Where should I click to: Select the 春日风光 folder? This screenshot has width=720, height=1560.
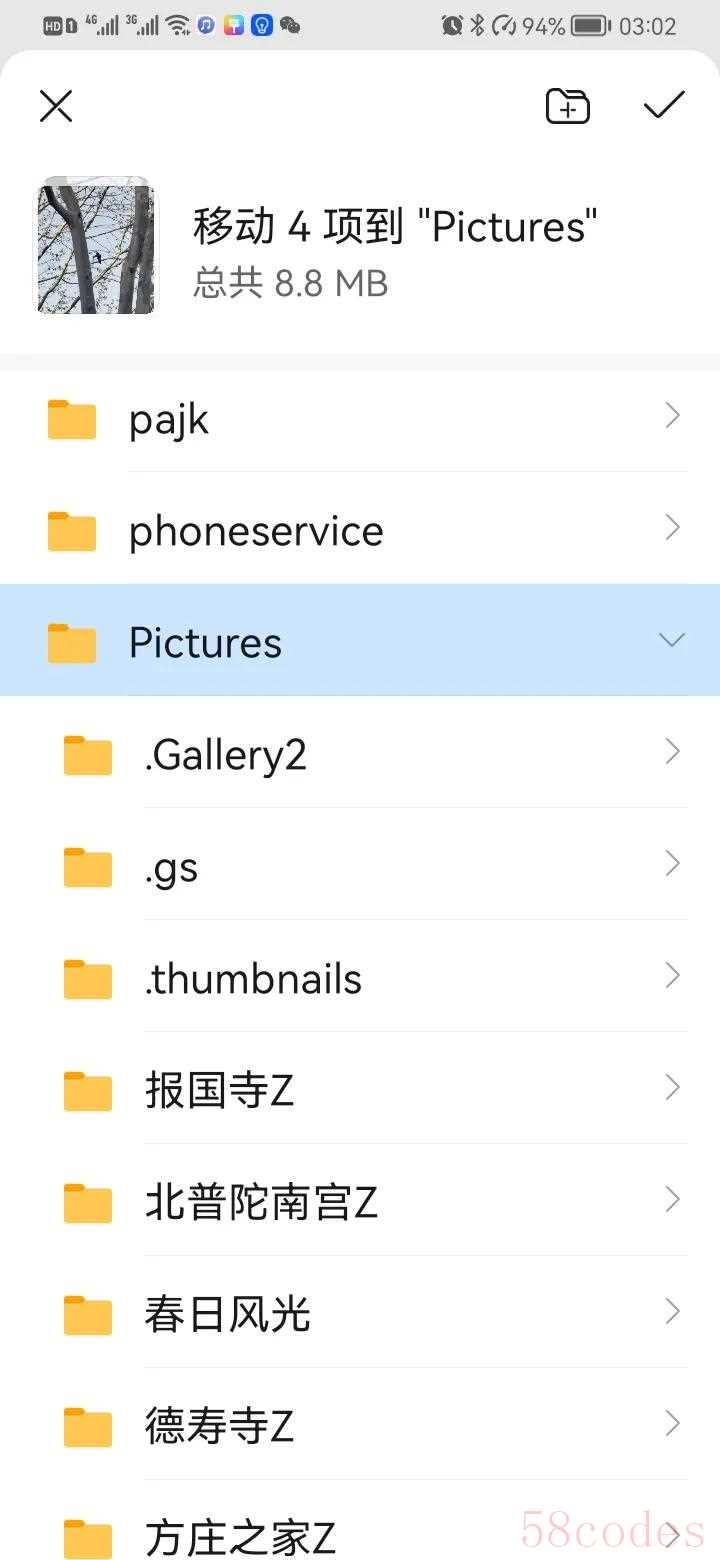pyautogui.click(x=360, y=1314)
